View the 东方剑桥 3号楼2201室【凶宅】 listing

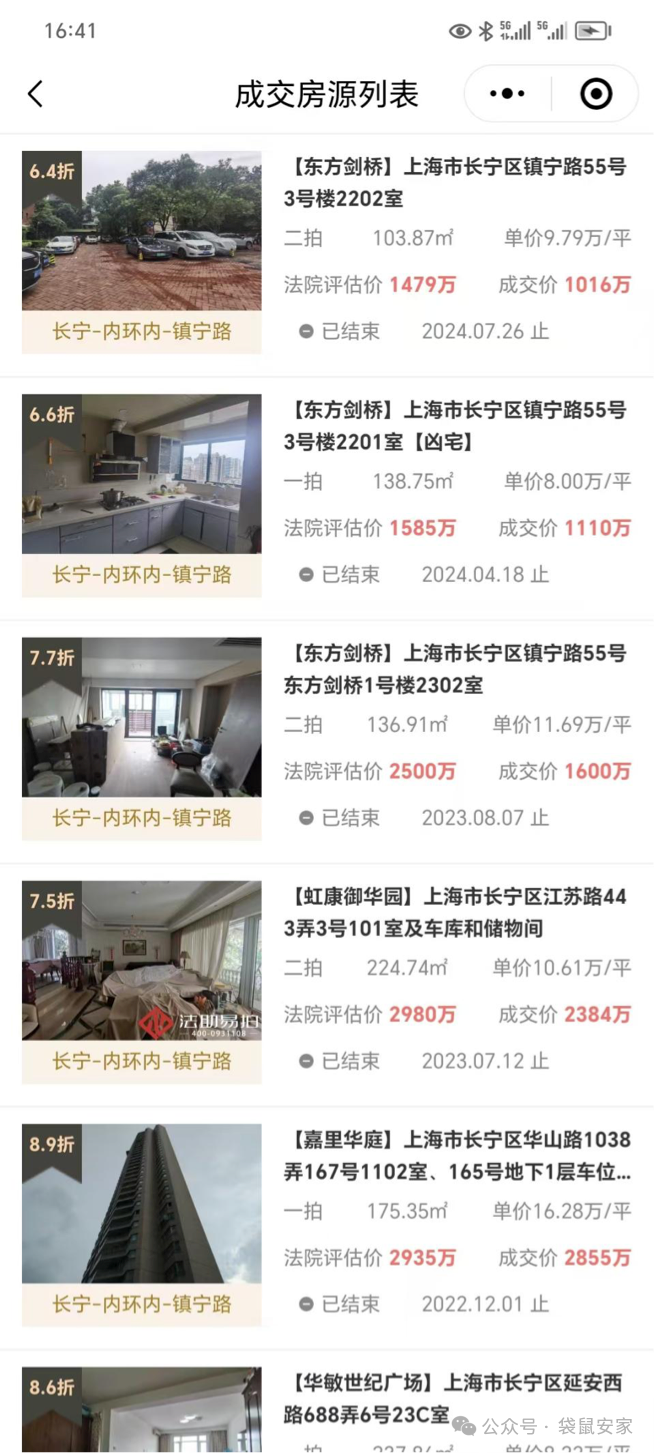coord(456,426)
